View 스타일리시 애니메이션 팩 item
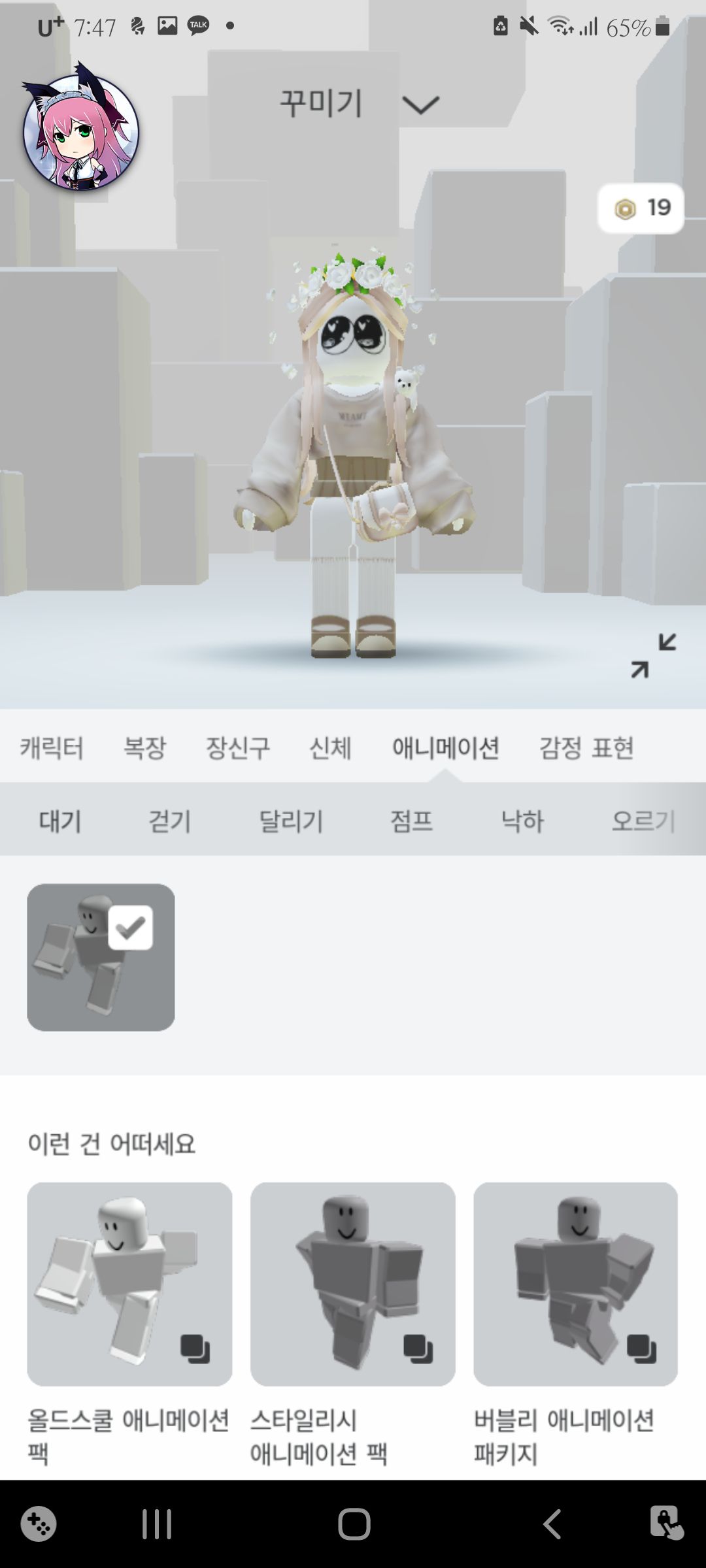 [352, 1284]
